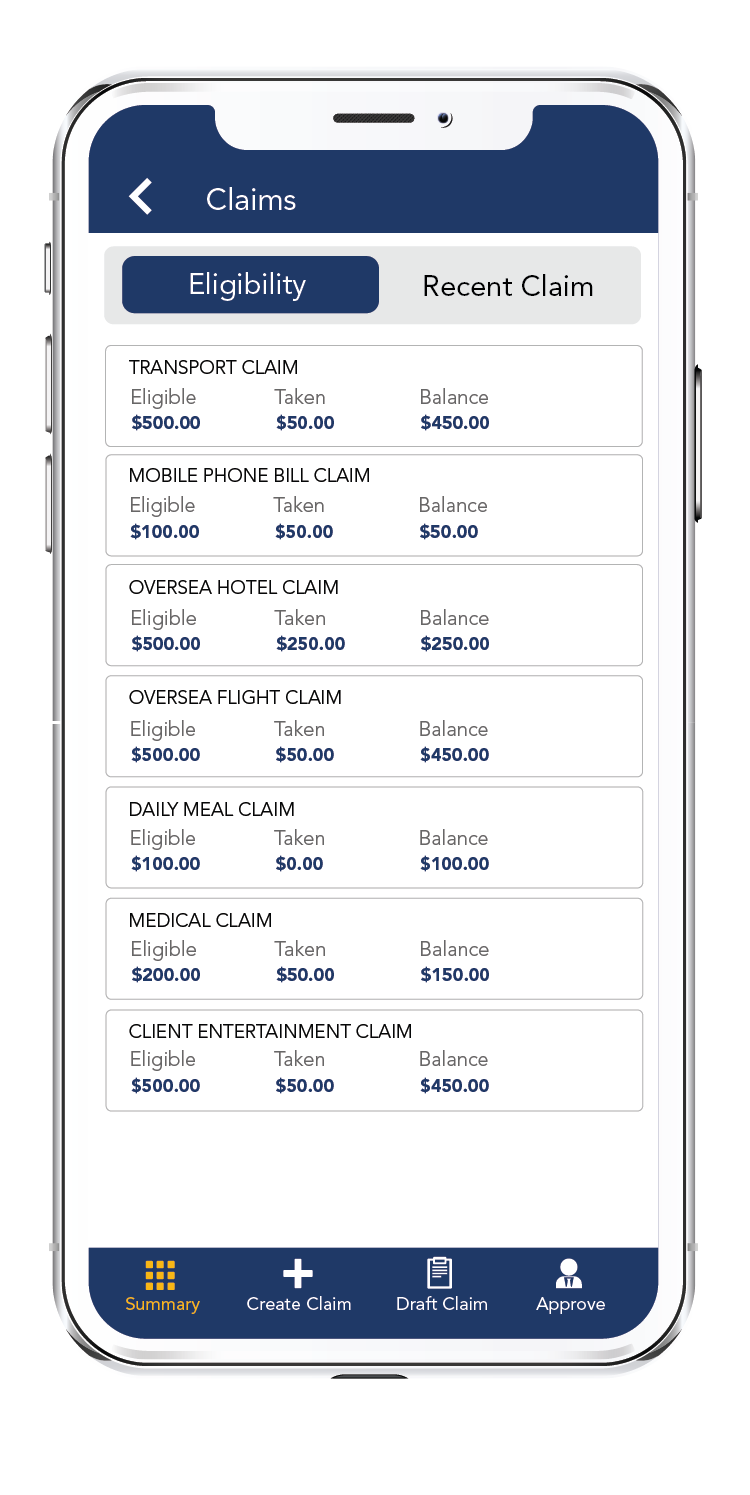View the Daily Meal Claim card
This screenshot has height=1495, width=750.
373,837
